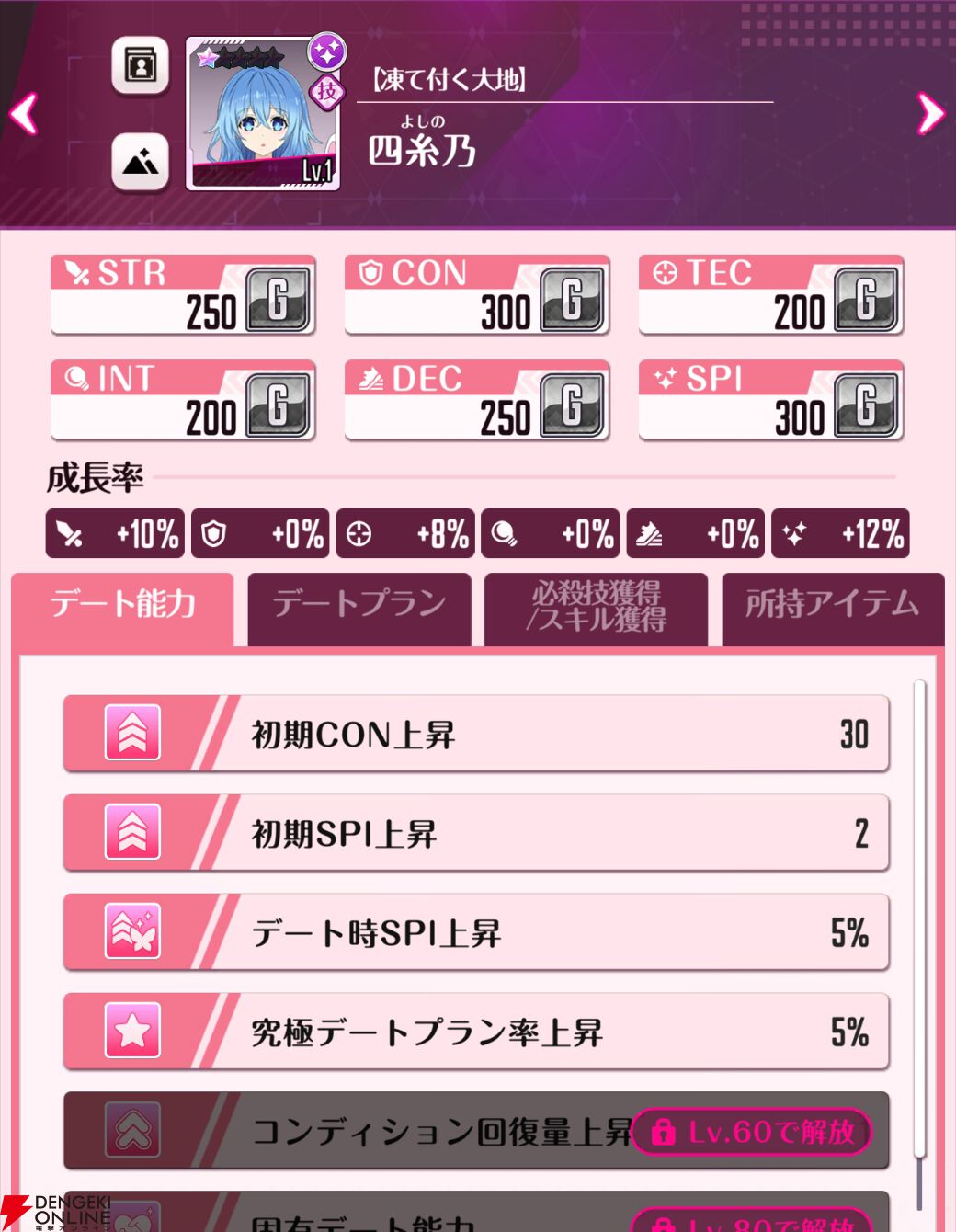Switch to the 必殺技獲得/スキル獲得 tab

596,607
